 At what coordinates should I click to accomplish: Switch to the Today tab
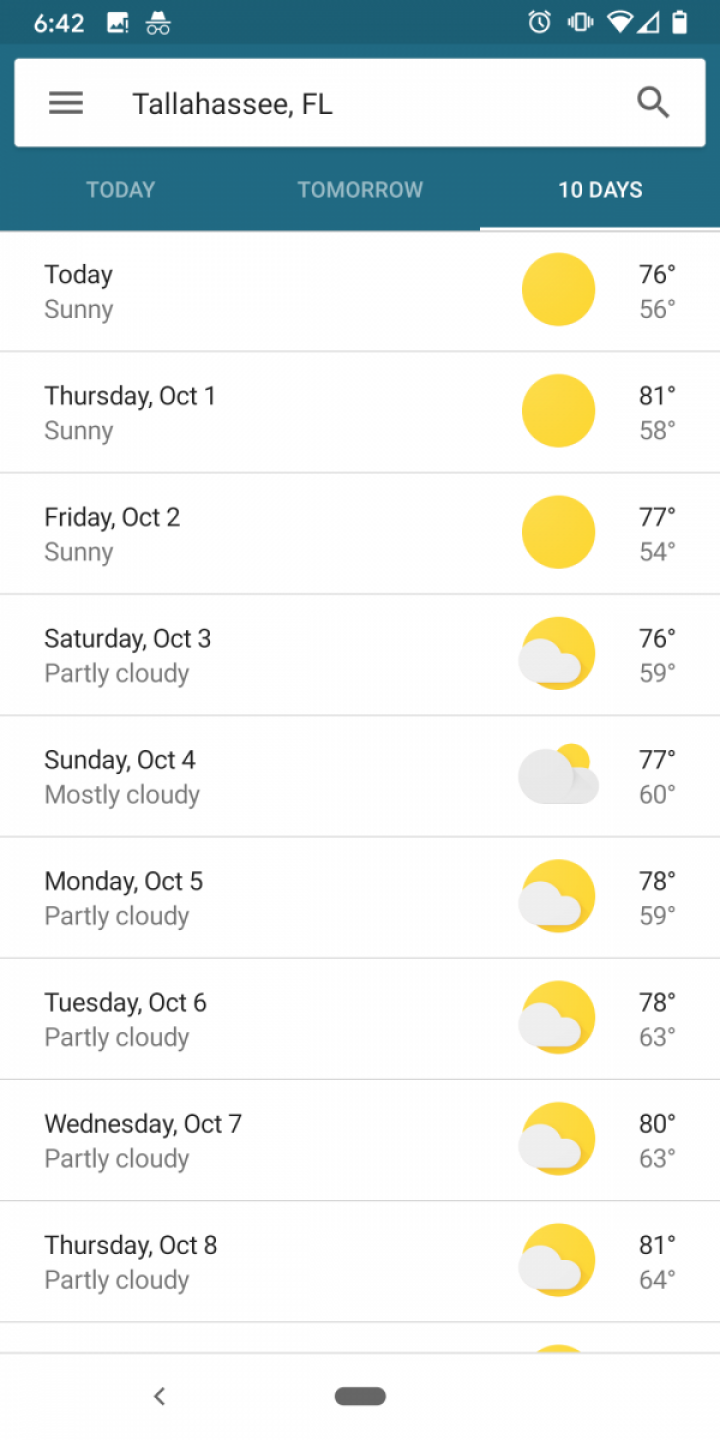[x=120, y=190]
